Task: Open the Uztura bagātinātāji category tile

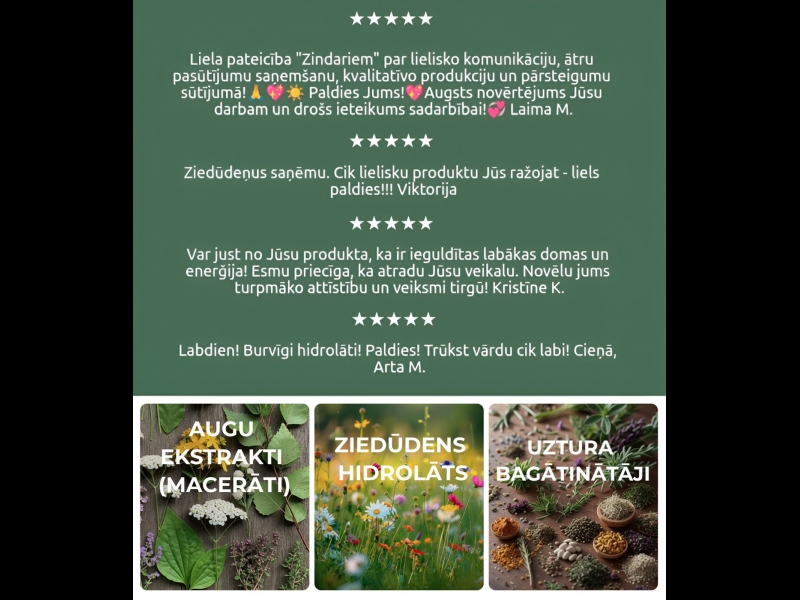Action: [x=573, y=496]
